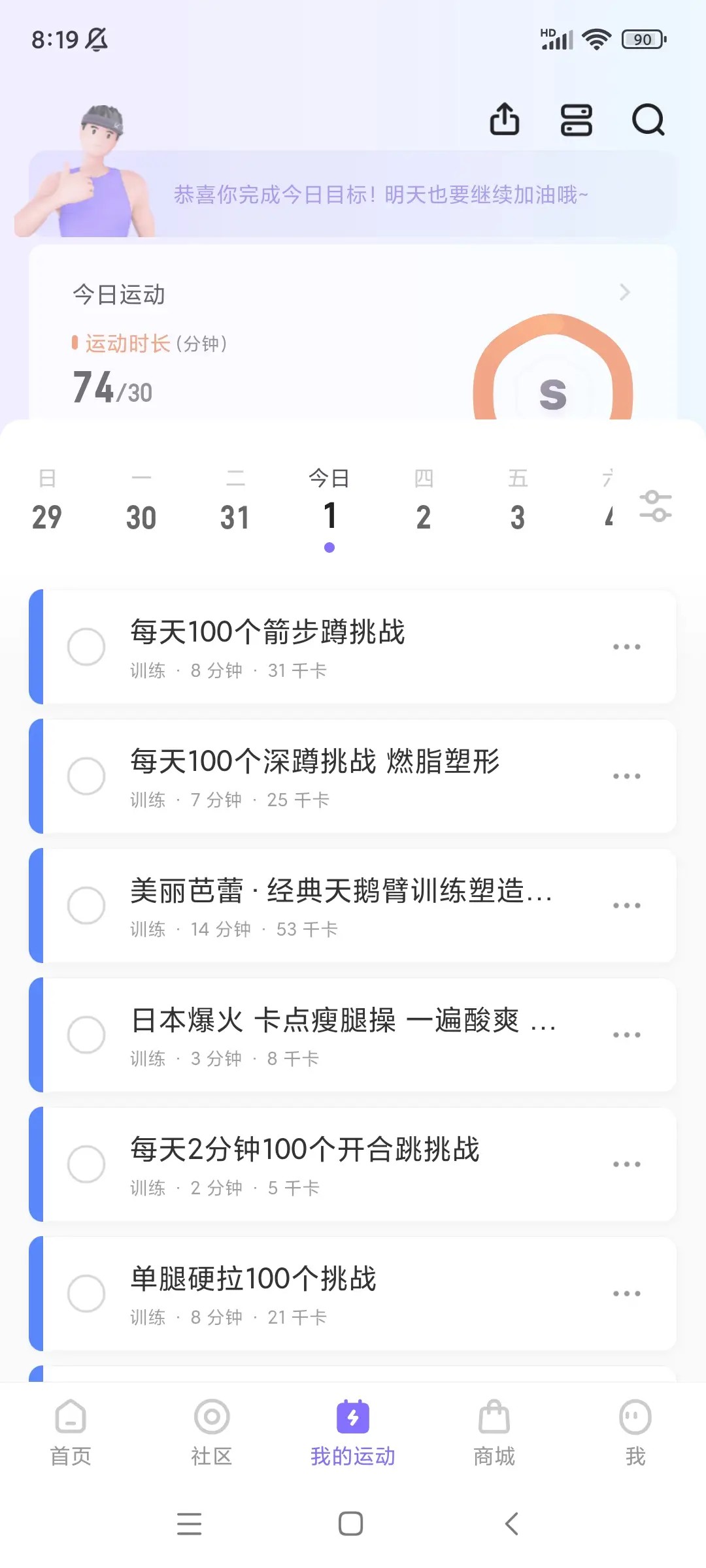Open more options for 每天100个深蹲挑战 燃脂塑形

point(626,776)
